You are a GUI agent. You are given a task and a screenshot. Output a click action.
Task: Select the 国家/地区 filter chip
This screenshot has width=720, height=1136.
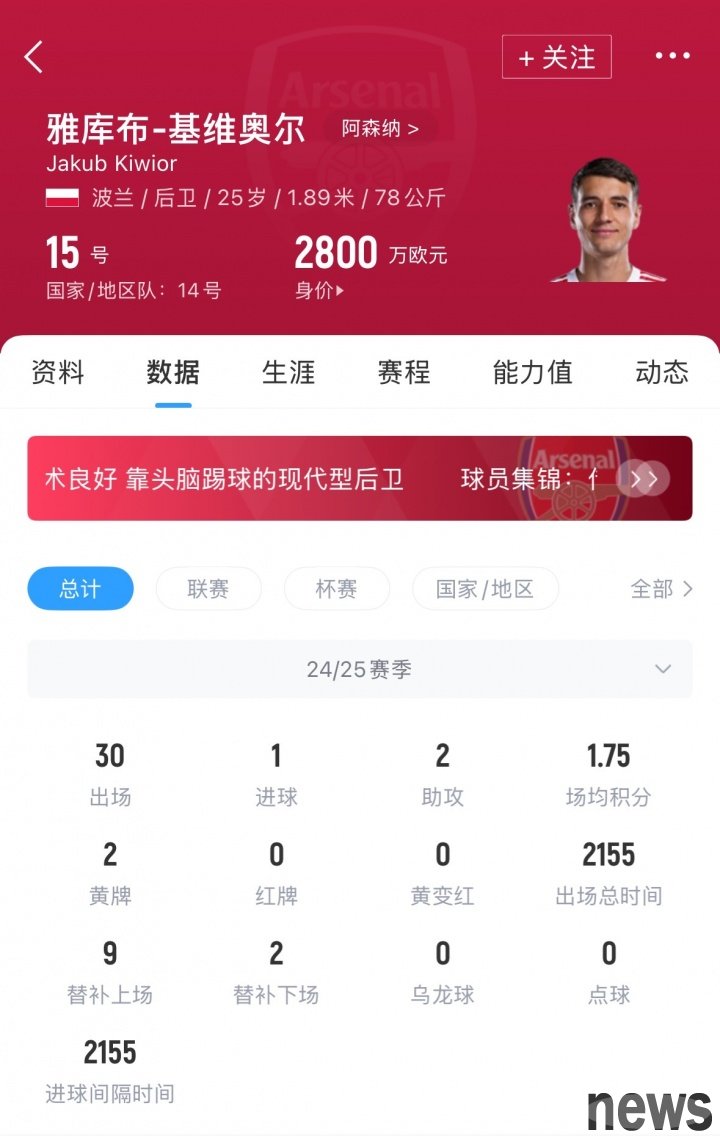[485, 589]
